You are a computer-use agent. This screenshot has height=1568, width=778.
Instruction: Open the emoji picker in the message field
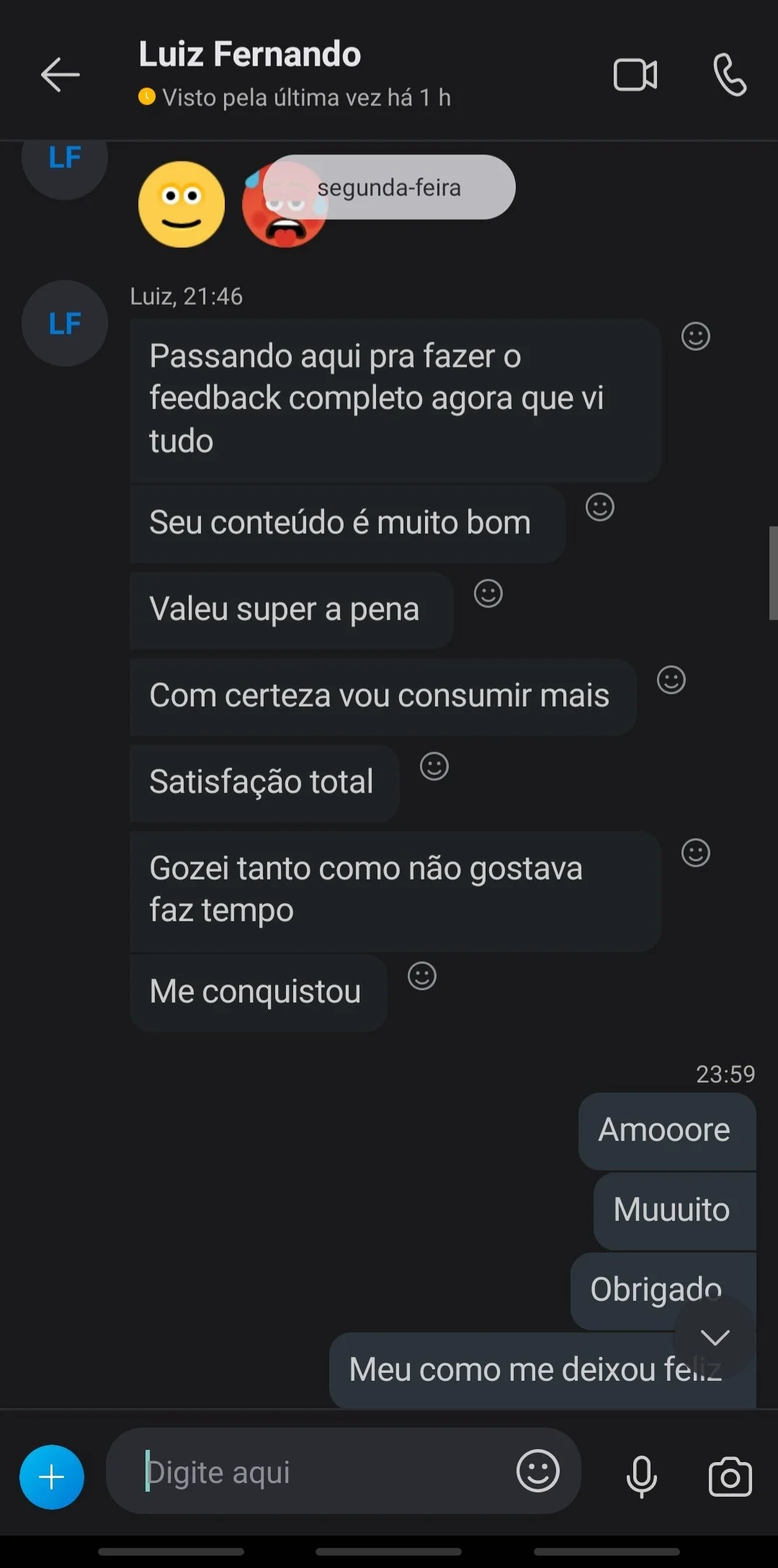pyautogui.click(x=537, y=1471)
